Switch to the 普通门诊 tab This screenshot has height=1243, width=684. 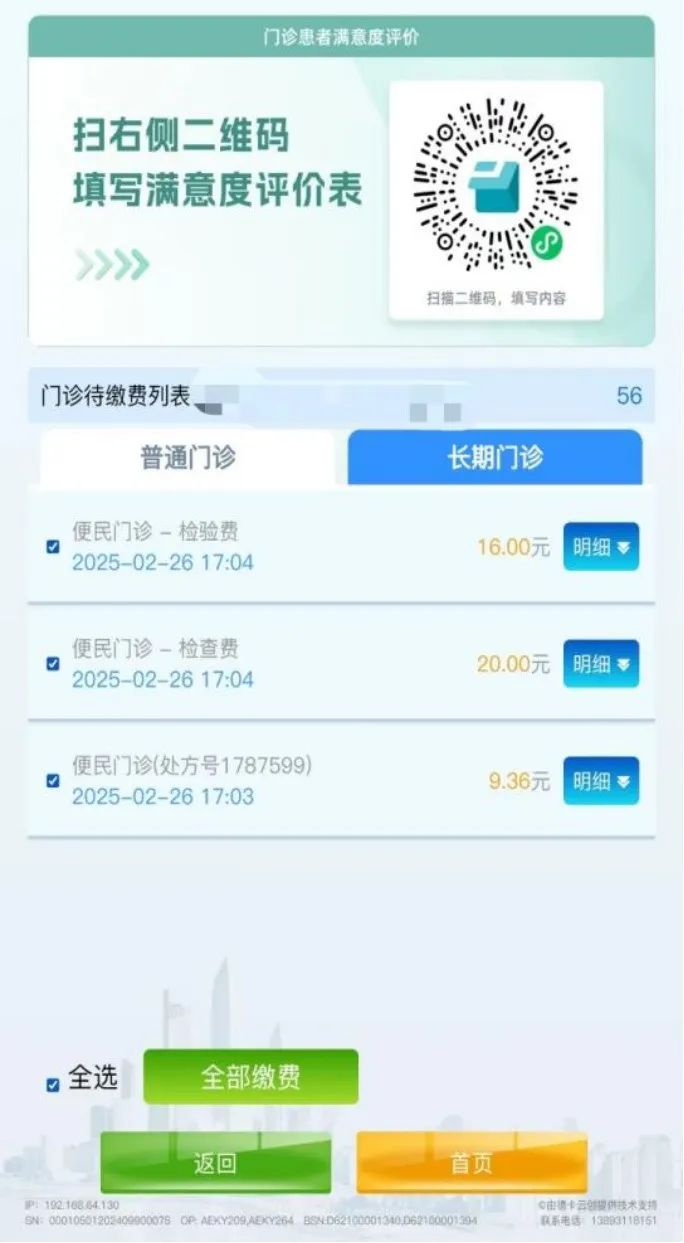point(188,458)
